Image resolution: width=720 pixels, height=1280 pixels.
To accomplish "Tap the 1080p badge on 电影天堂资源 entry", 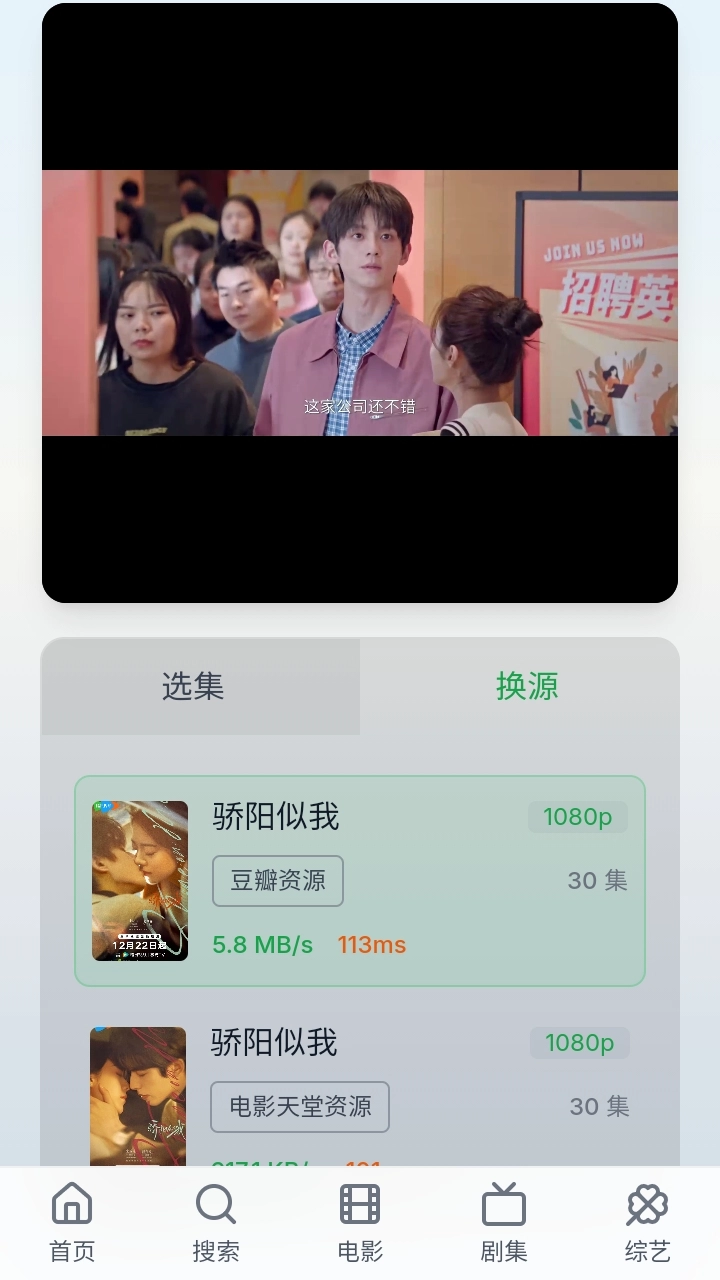I will pos(578,1043).
